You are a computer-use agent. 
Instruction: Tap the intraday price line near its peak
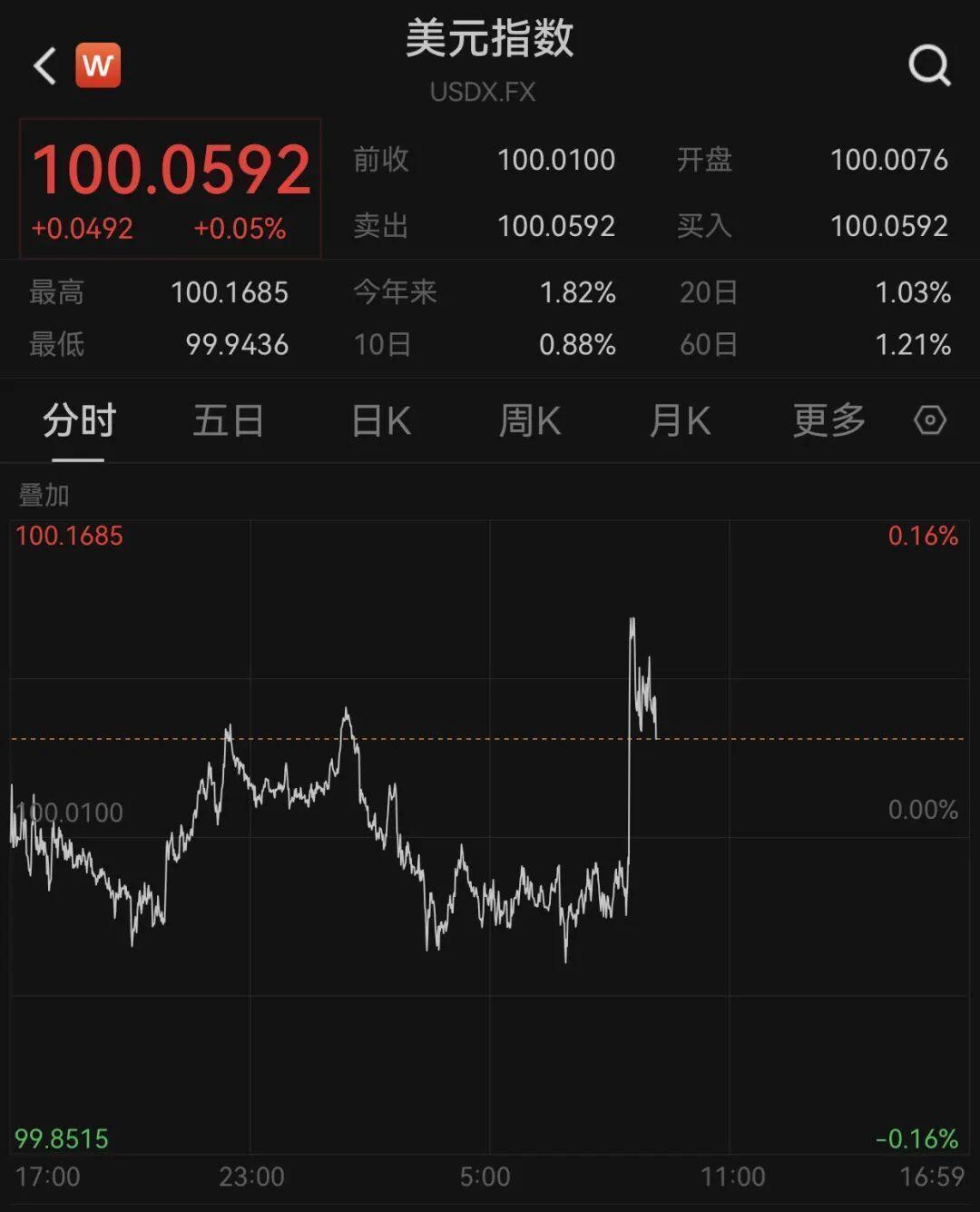point(632,622)
